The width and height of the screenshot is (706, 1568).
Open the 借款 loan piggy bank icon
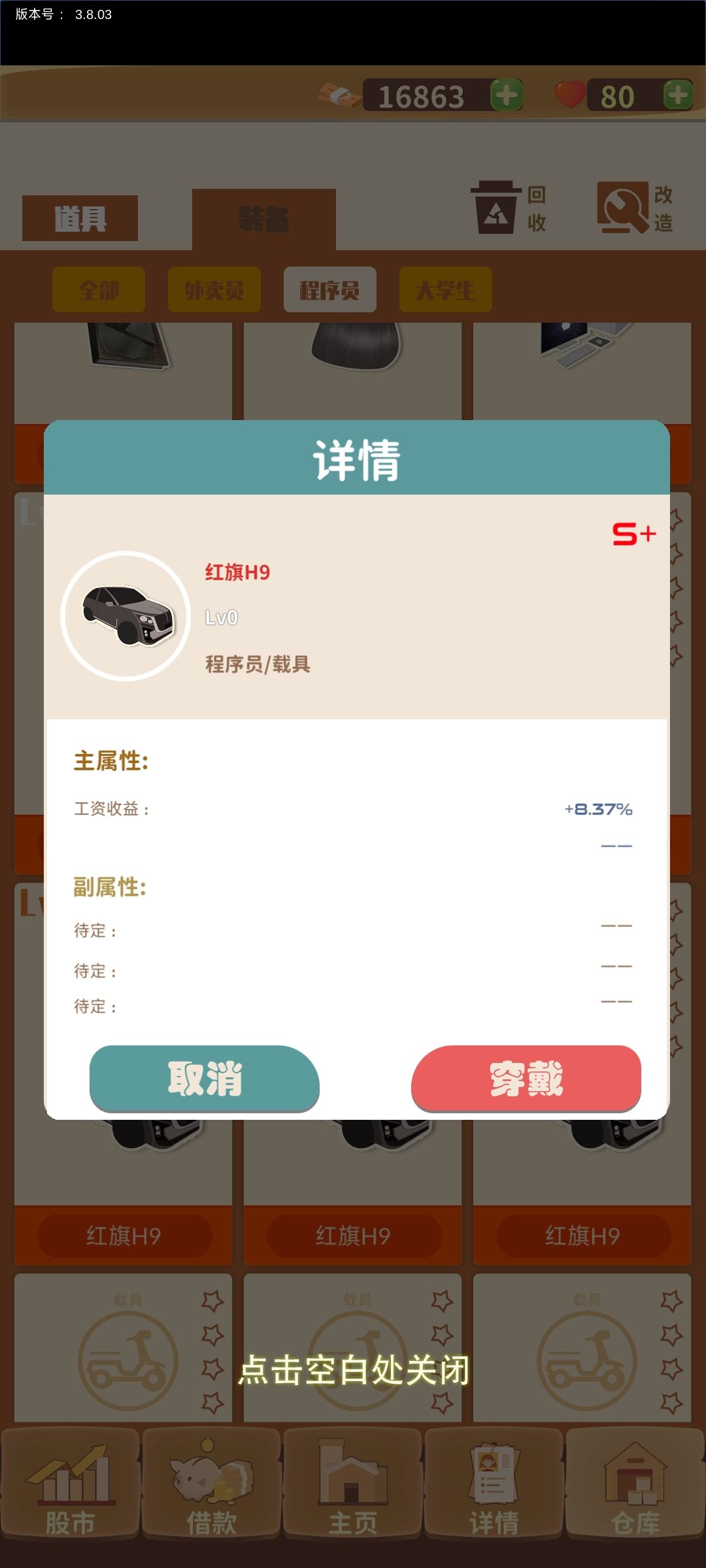coord(211,1483)
